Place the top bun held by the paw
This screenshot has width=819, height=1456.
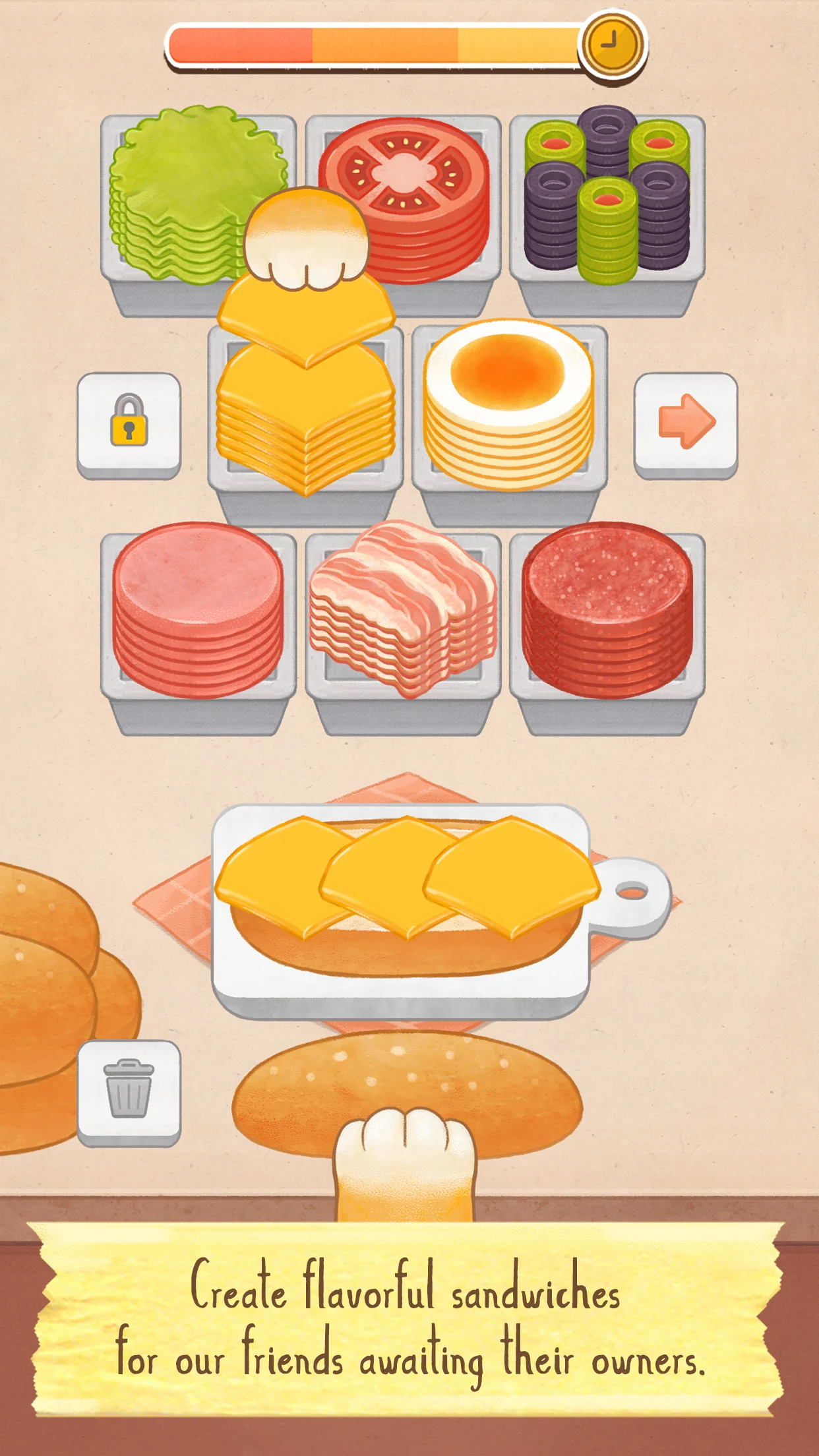tap(407, 1095)
